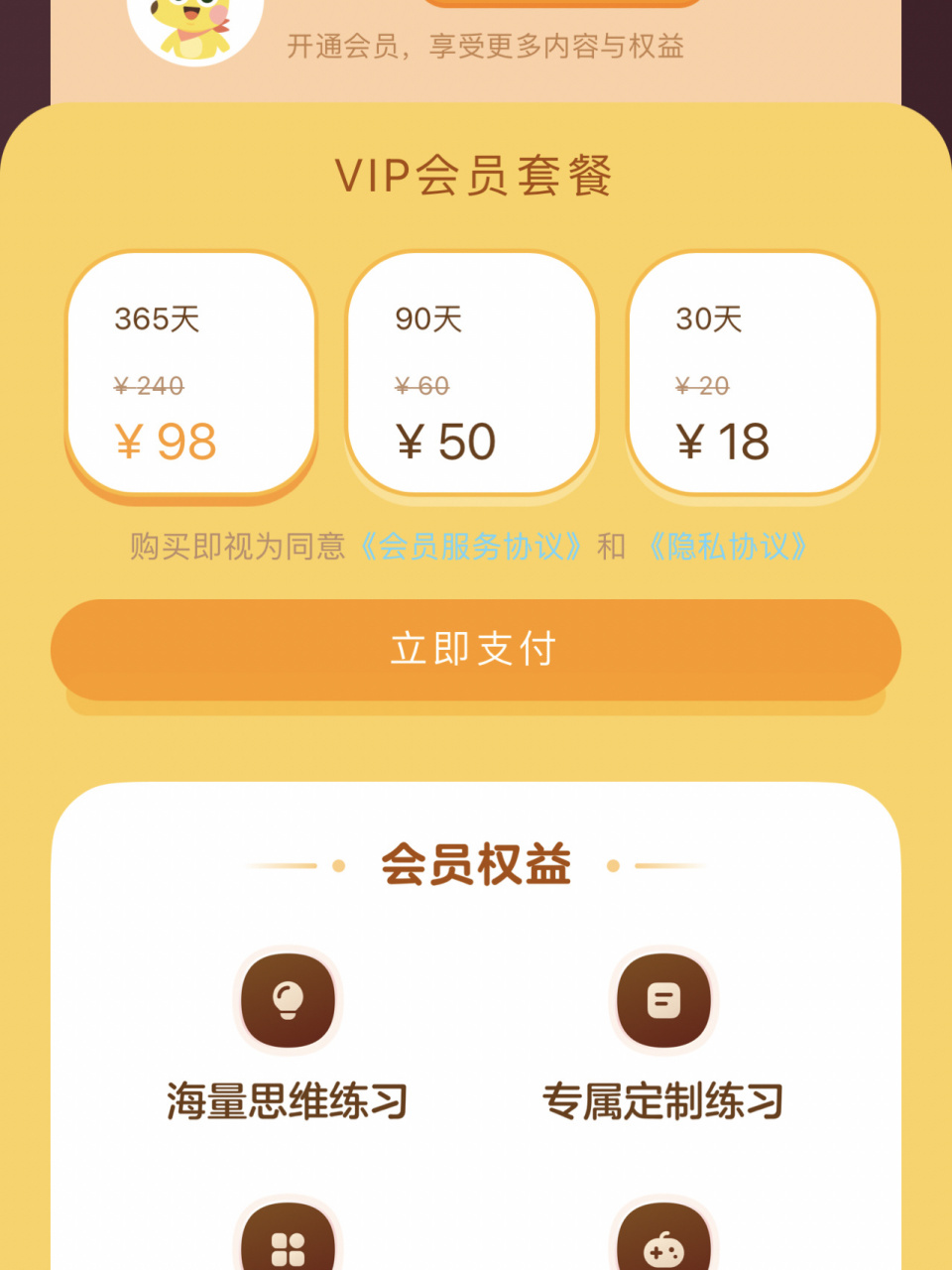Click the 专属定制练习 benefit label
Image resolution: width=952 pixels, height=1270 pixels.
(664, 1099)
